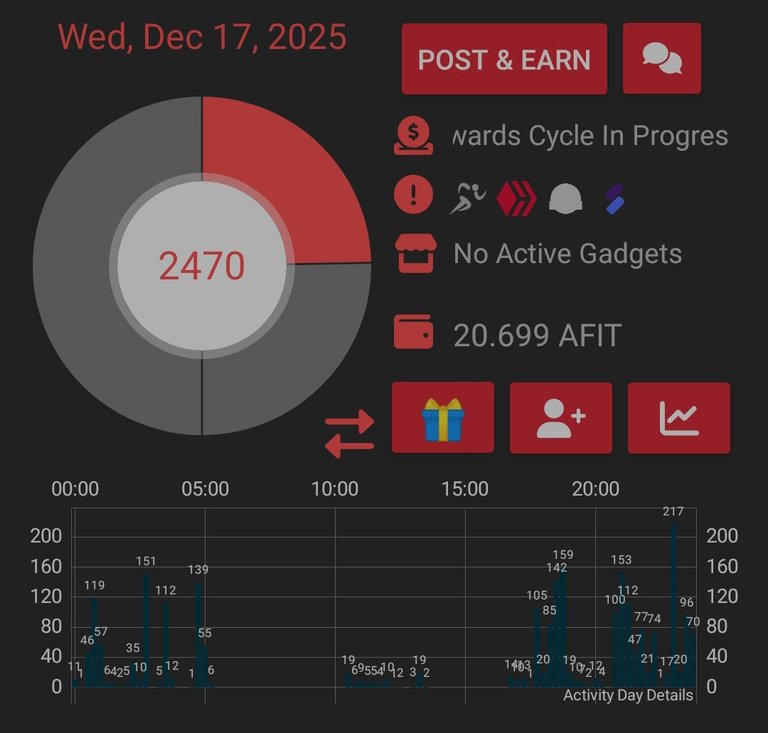Open the wallet icon beside 20.699 AFIT
This screenshot has width=768, height=733.
[413, 333]
